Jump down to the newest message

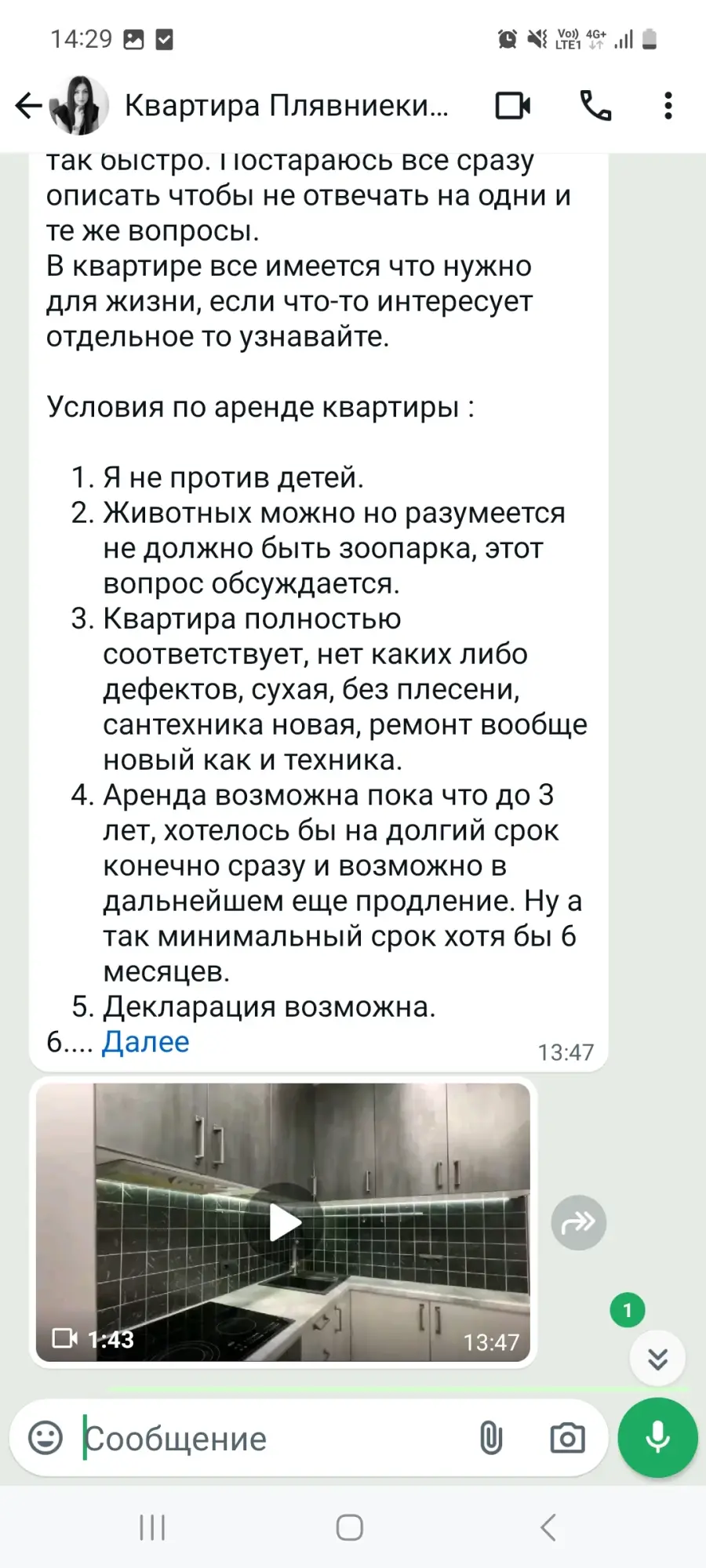[658, 1359]
